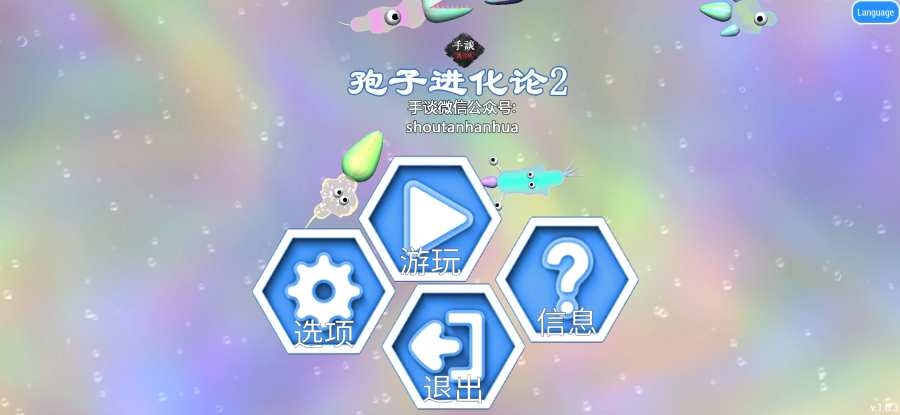Start the game with the 游玩 play button
The width and height of the screenshot is (900, 415).
[x=432, y=220]
